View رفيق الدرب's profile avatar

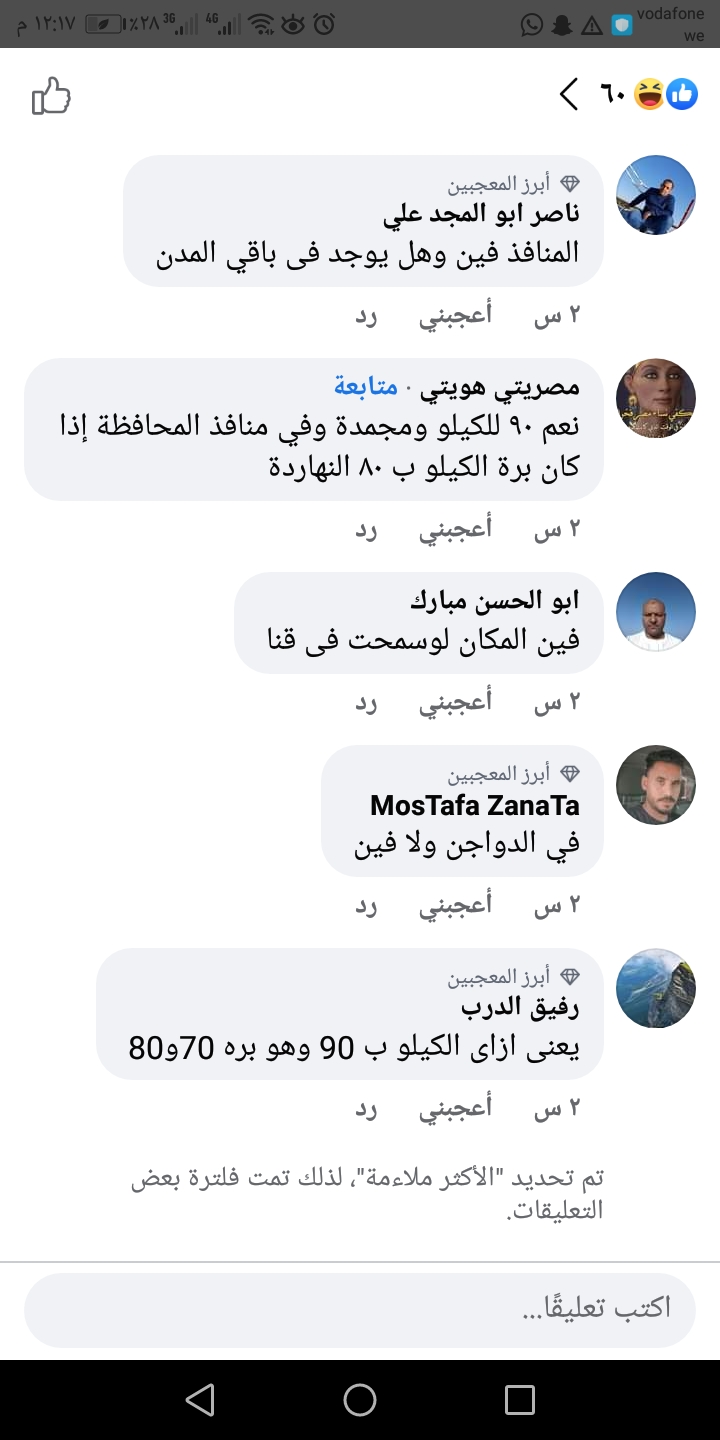click(655, 988)
